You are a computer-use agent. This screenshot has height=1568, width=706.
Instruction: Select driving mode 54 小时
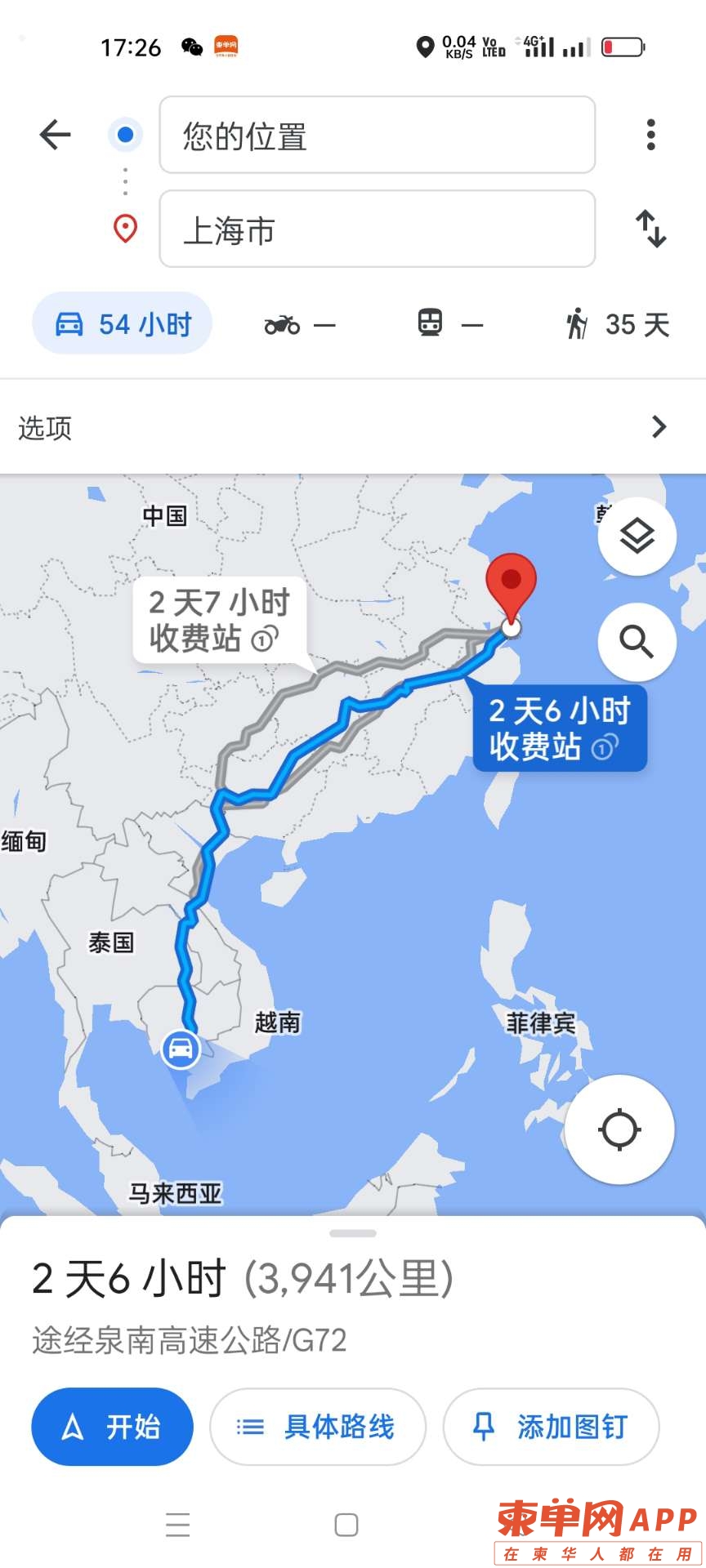tap(123, 324)
